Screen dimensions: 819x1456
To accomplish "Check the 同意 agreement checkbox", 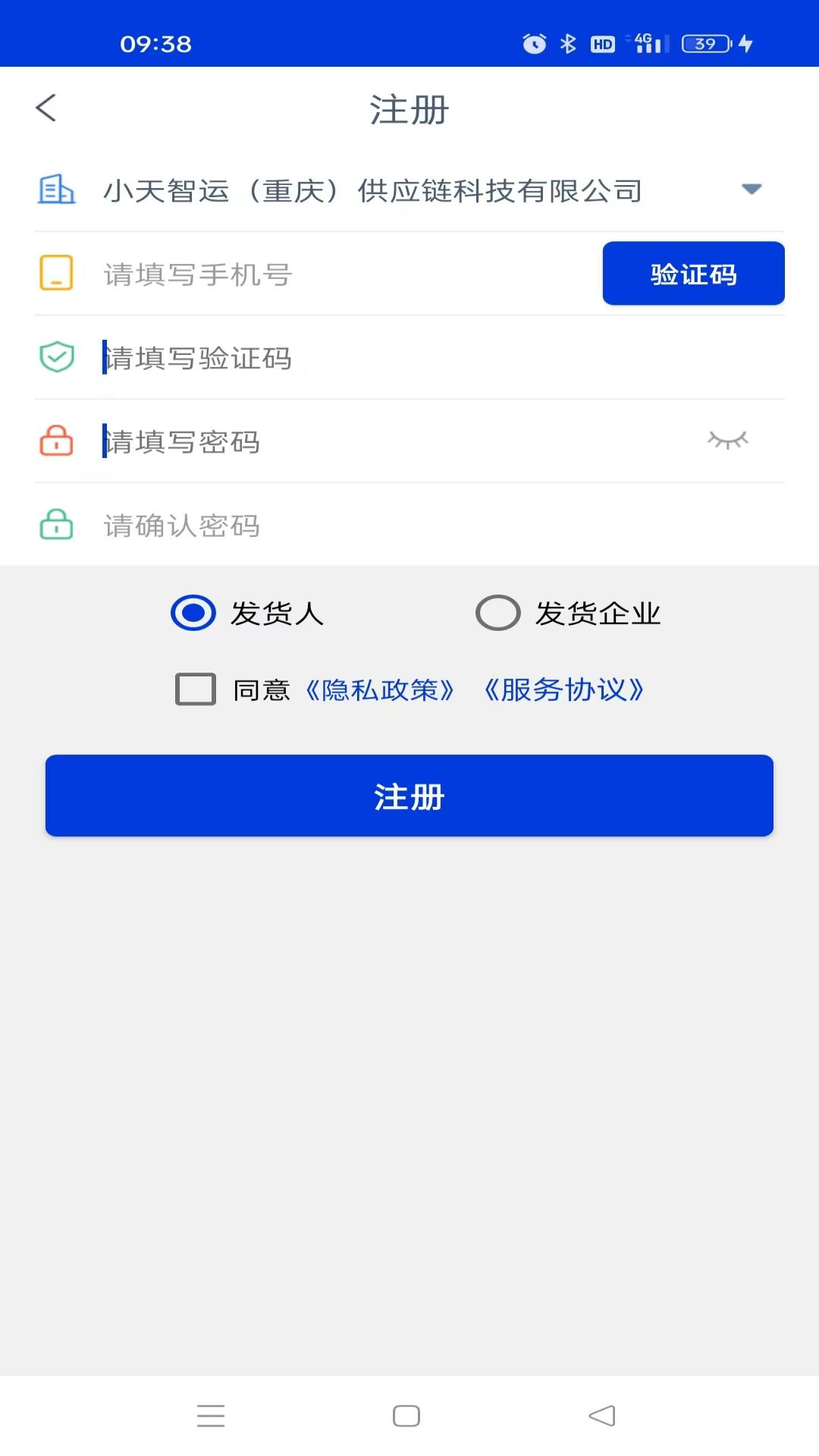I will [194, 690].
